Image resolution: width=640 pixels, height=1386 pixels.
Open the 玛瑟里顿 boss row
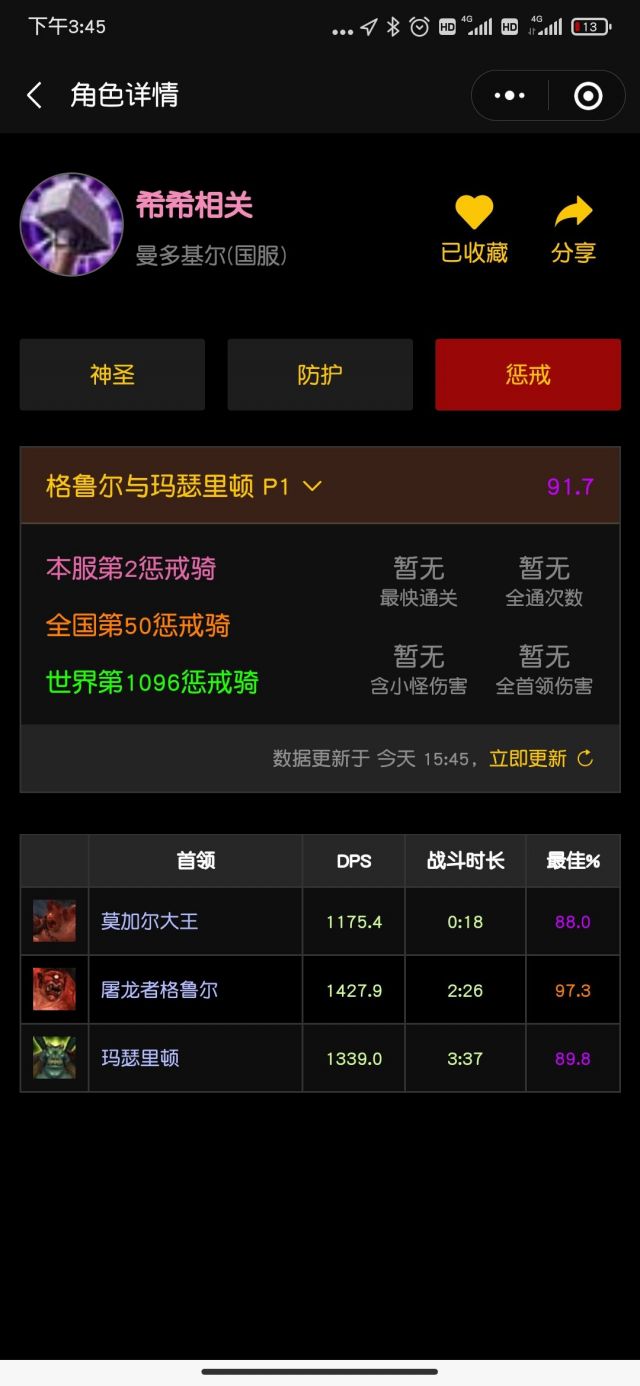tap(141, 1057)
